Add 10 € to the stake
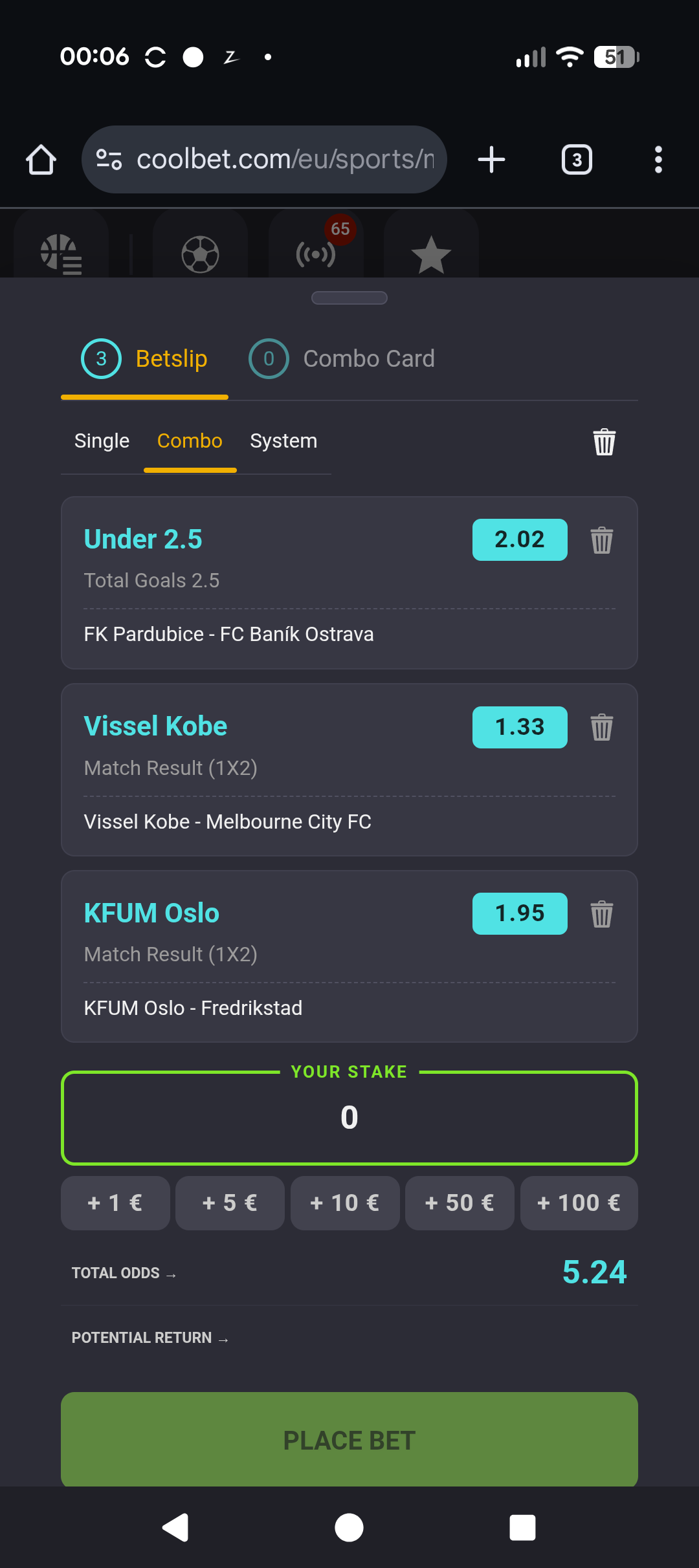Viewport: 699px width, 1568px height. click(x=345, y=1203)
